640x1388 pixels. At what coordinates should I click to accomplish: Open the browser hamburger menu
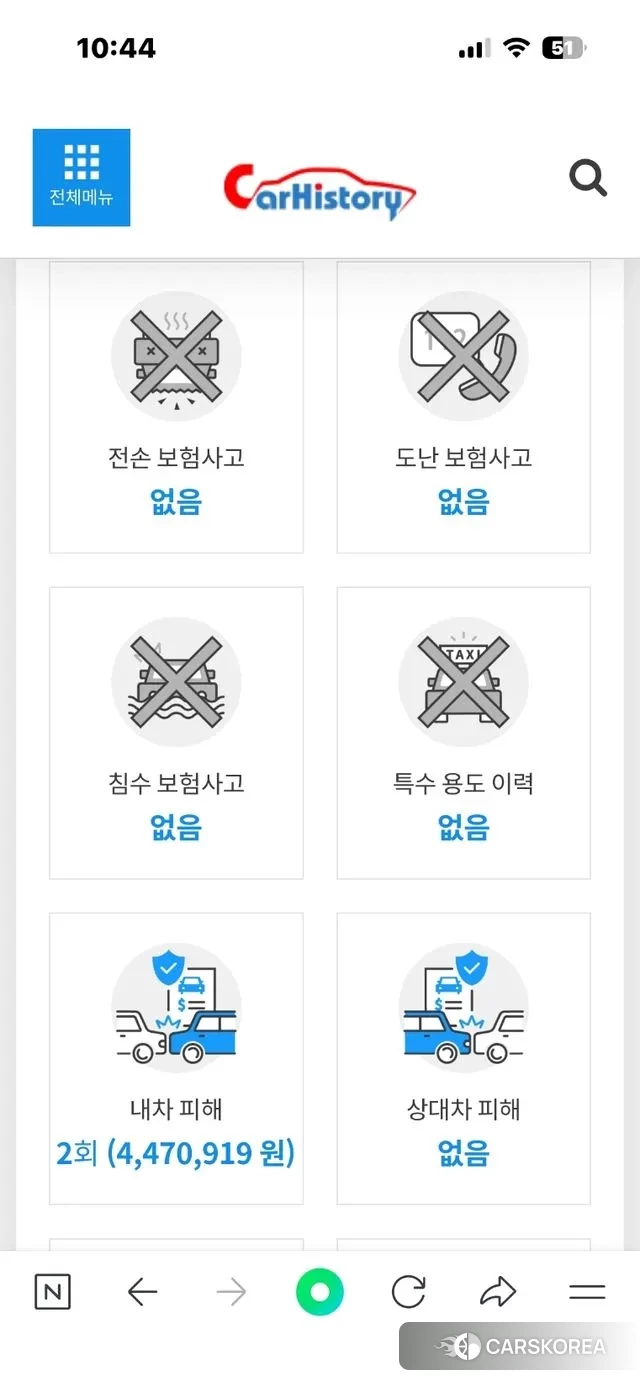coord(587,1292)
